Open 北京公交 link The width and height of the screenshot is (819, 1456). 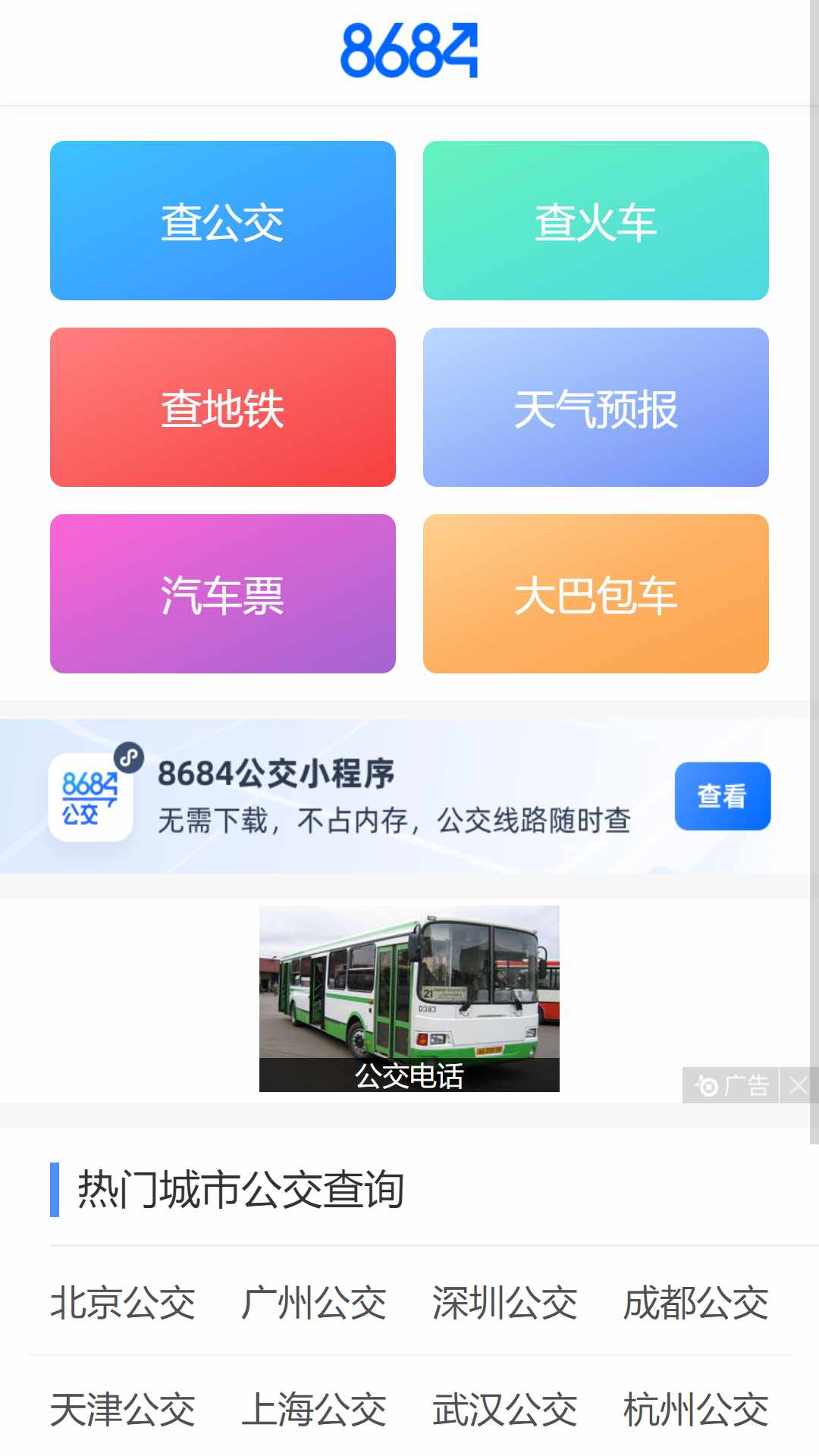[123, 1303]
